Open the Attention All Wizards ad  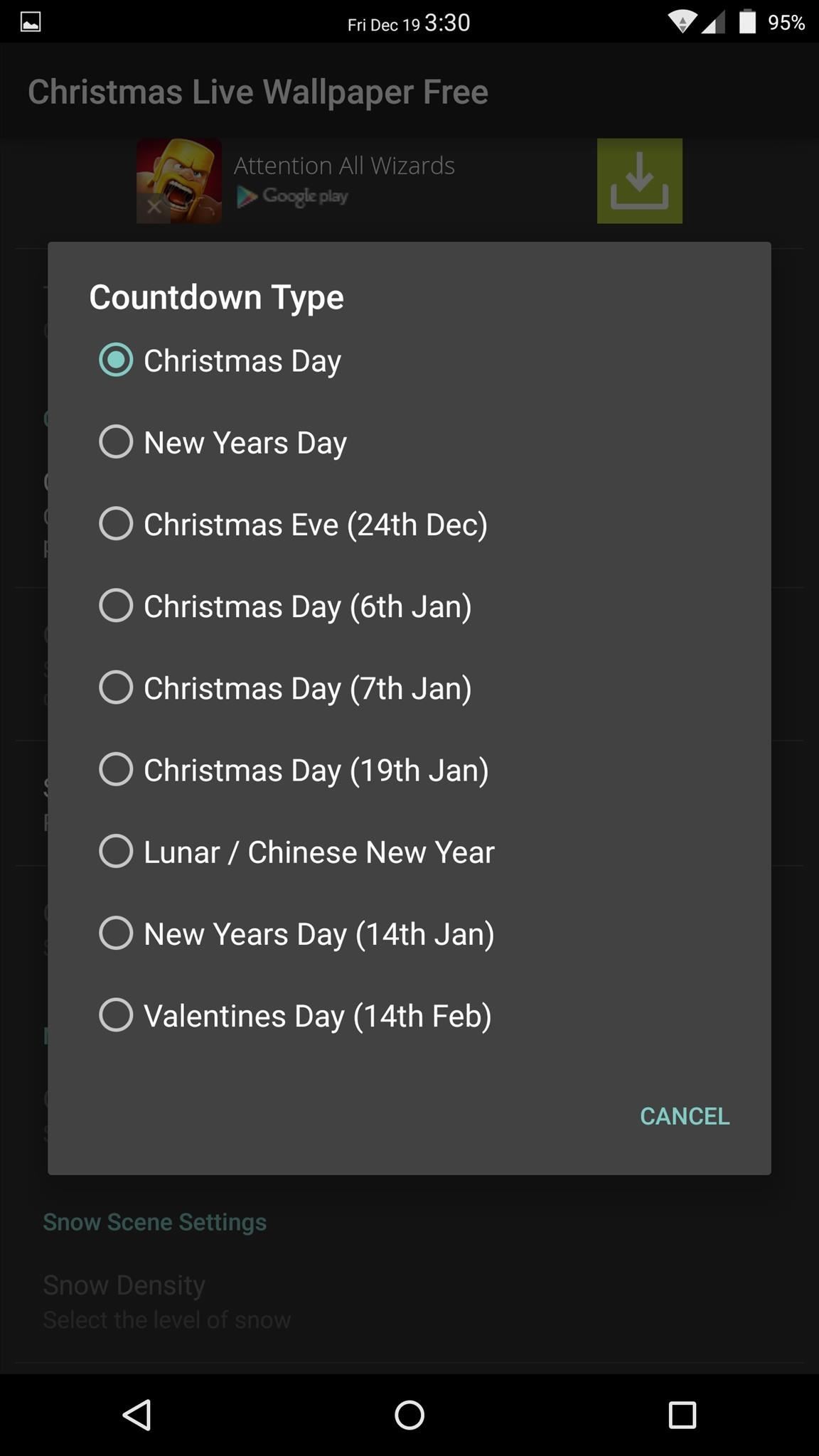[344, 165]
